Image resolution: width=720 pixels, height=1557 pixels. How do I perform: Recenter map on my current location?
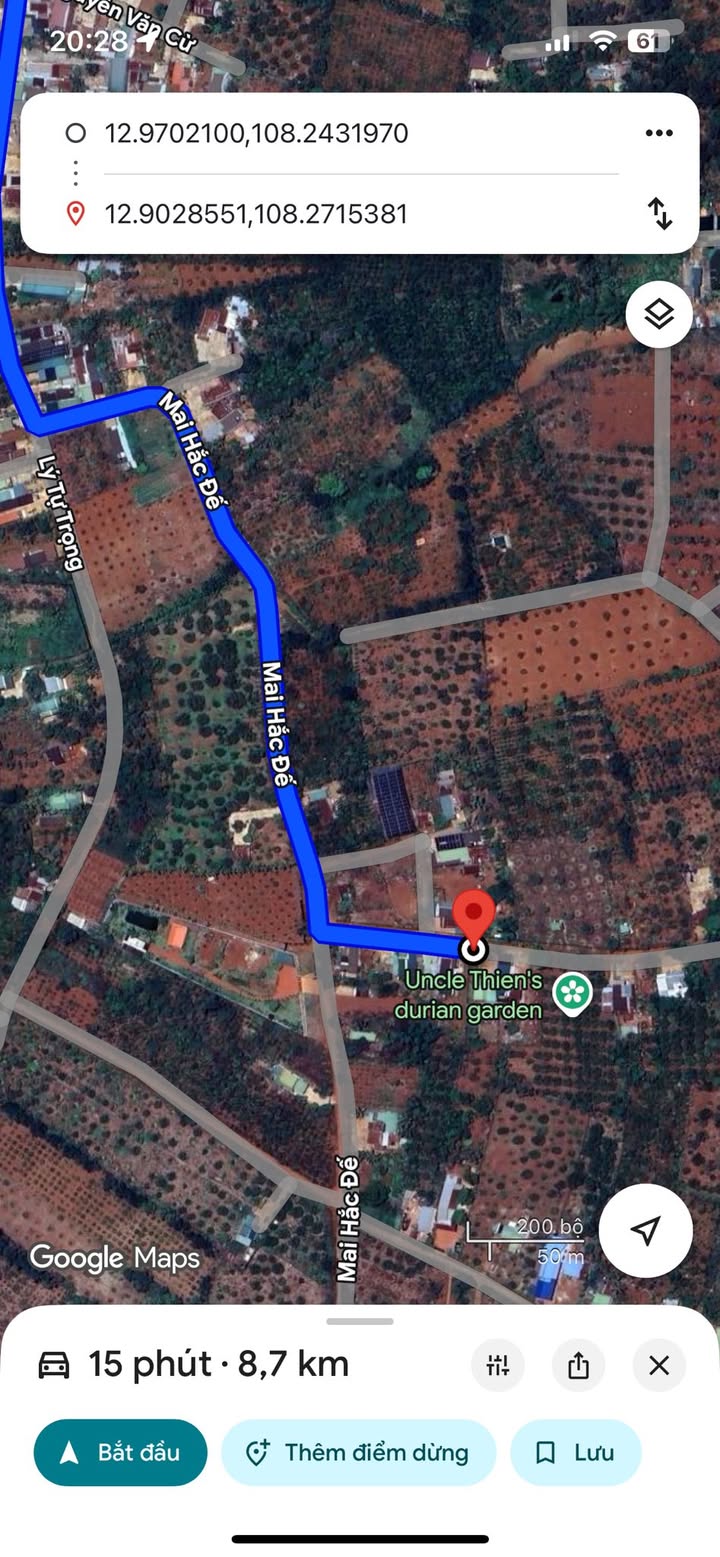click(646, 1231)
